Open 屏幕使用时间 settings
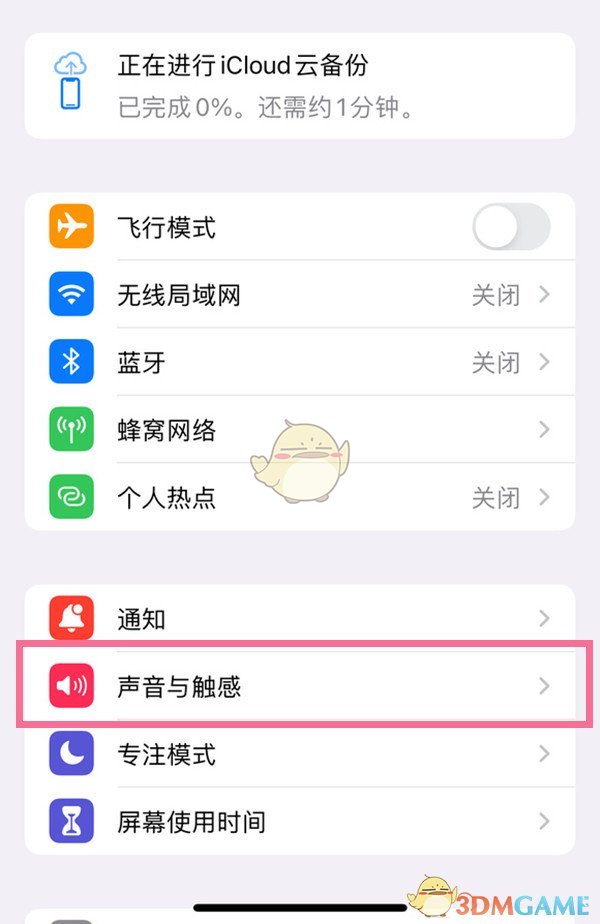600x924 pixels. [300, 821]
